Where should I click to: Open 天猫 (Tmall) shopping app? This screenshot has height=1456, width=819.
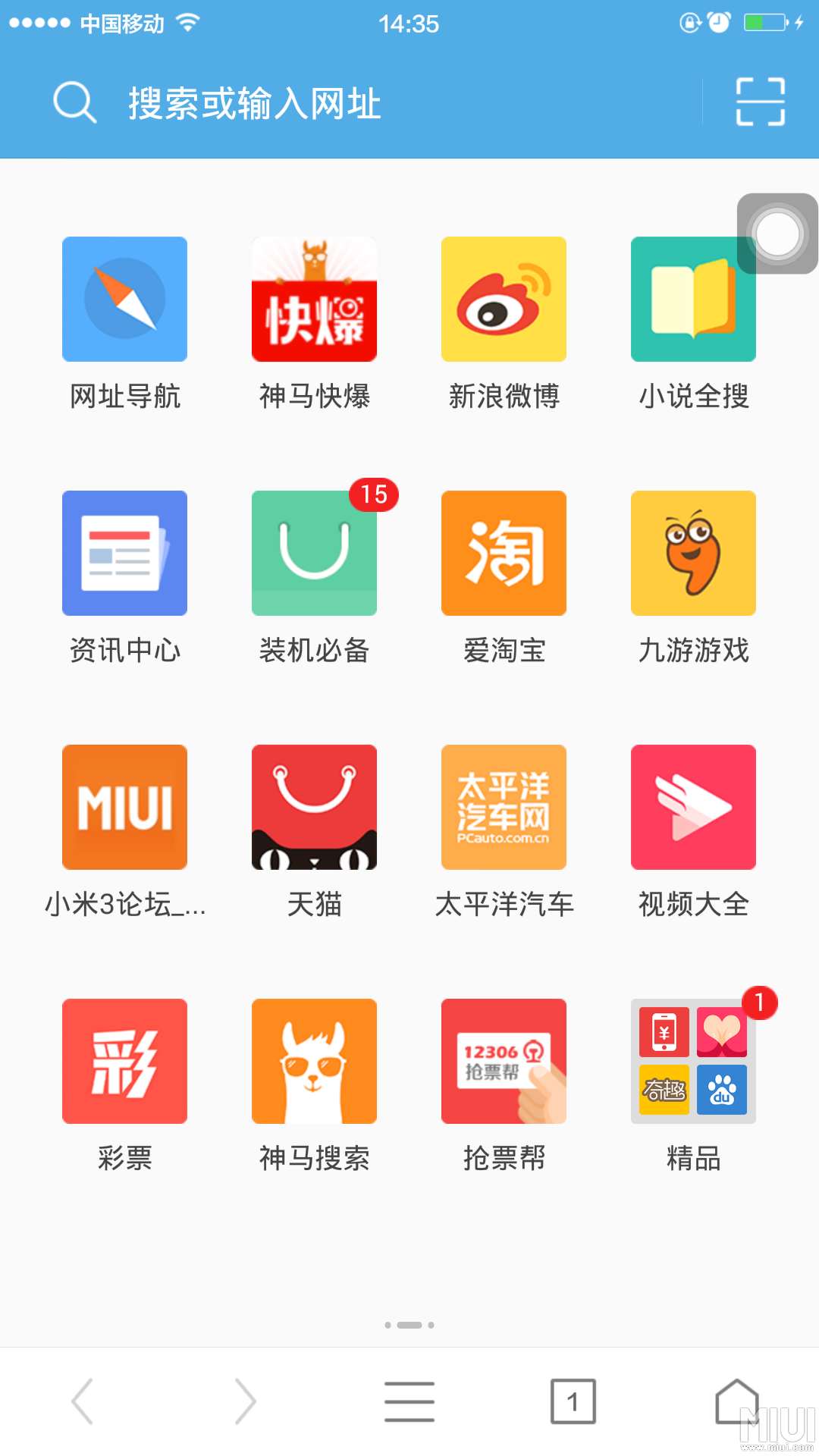[314, 806]
